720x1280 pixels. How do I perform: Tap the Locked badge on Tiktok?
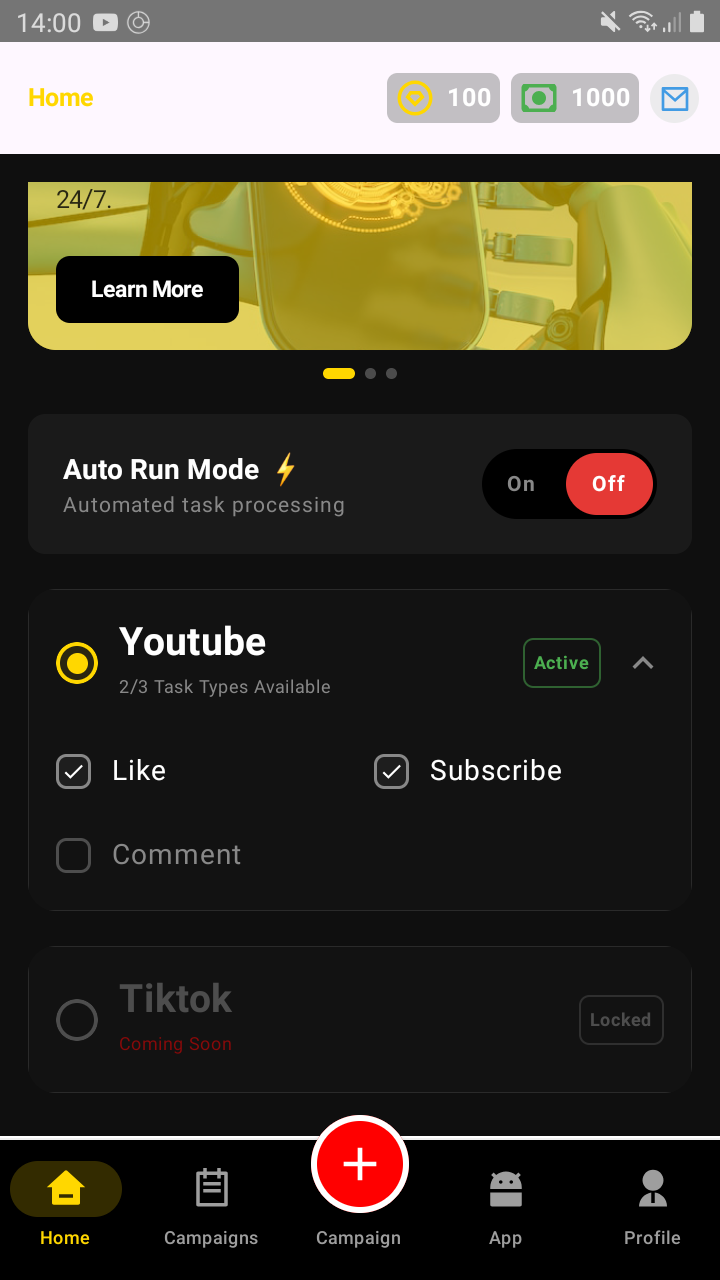pyautogui.click(x=621, y=1019)
